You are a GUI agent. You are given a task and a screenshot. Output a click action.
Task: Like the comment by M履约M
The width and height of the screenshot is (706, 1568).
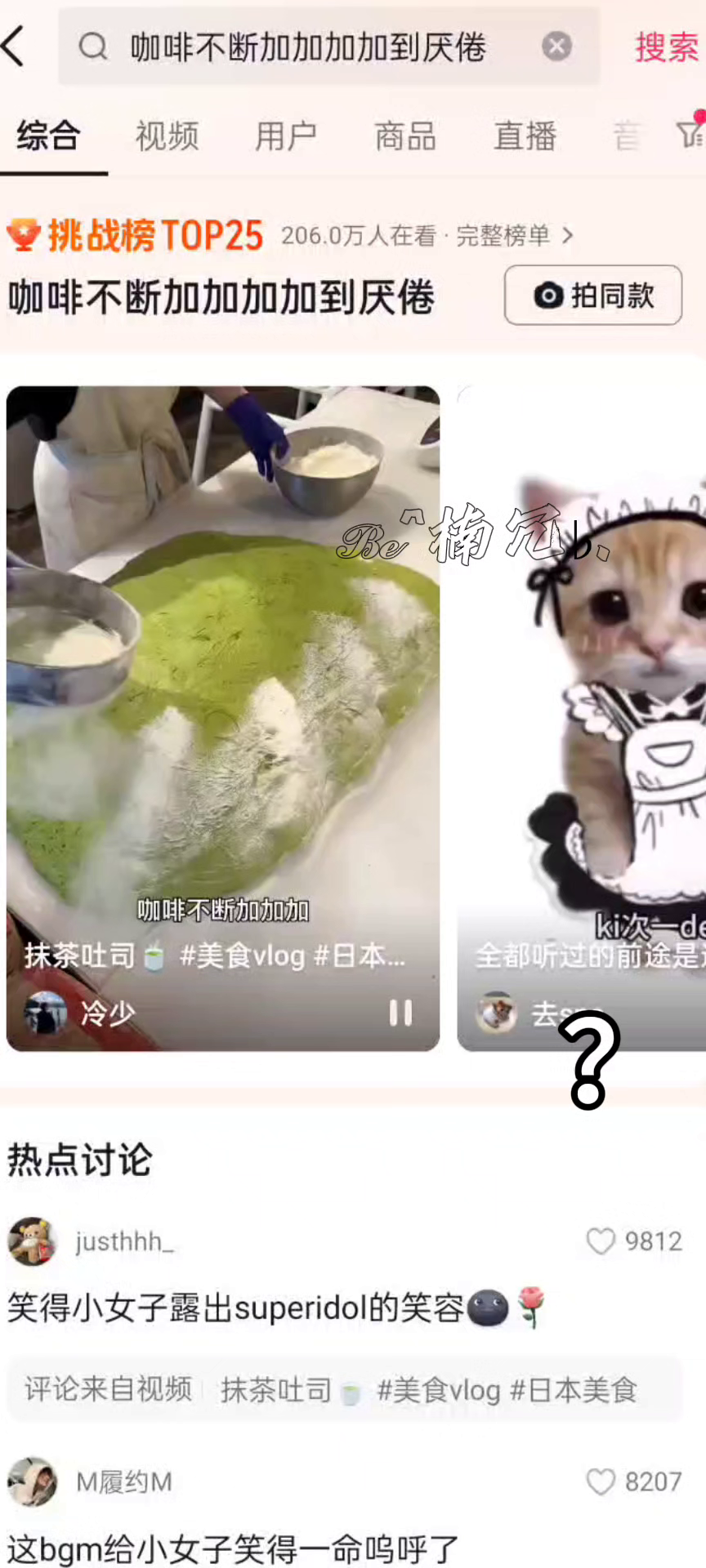pos(601,1481)
